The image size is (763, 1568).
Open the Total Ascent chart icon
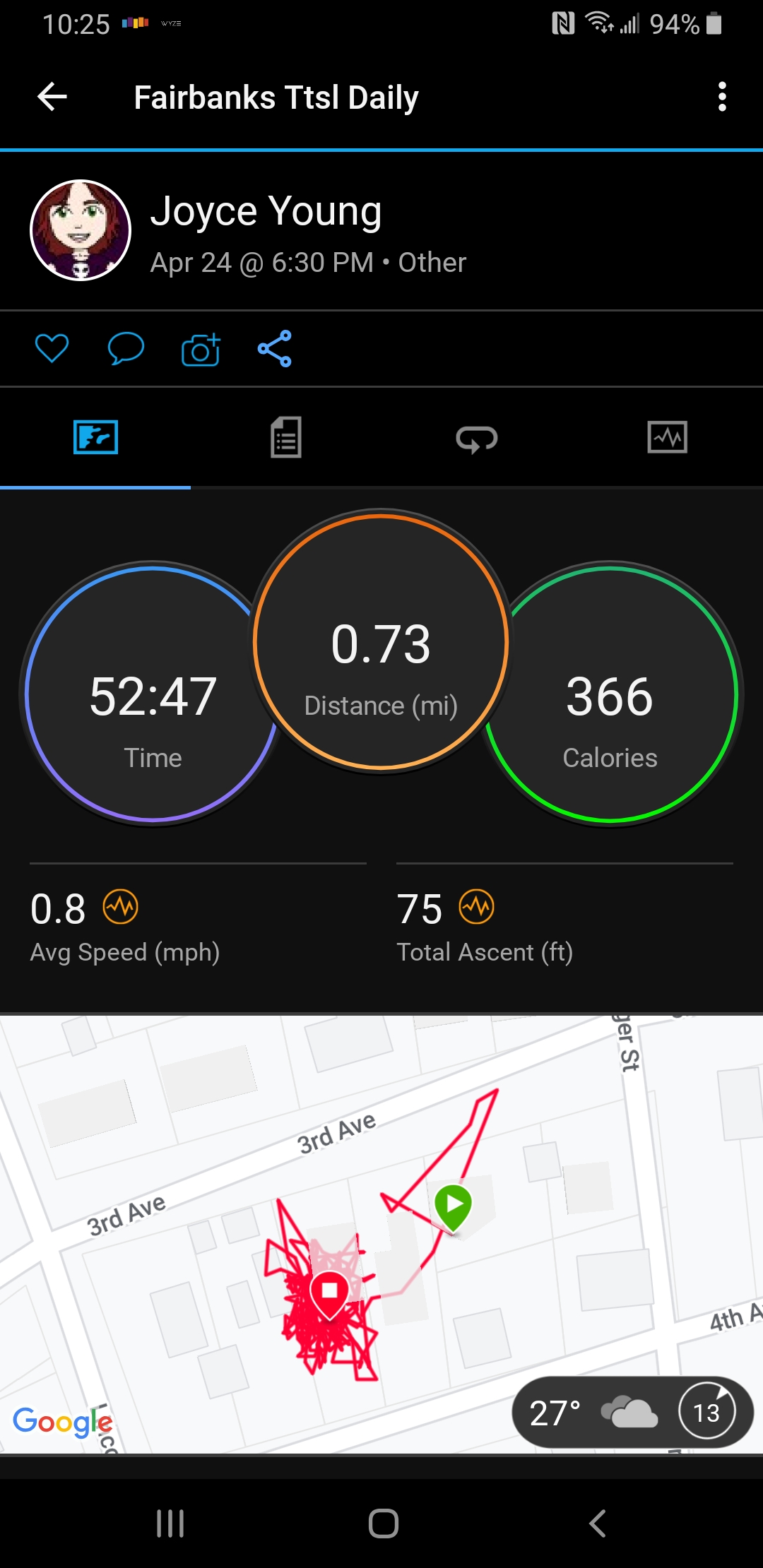tap(477, 907)
